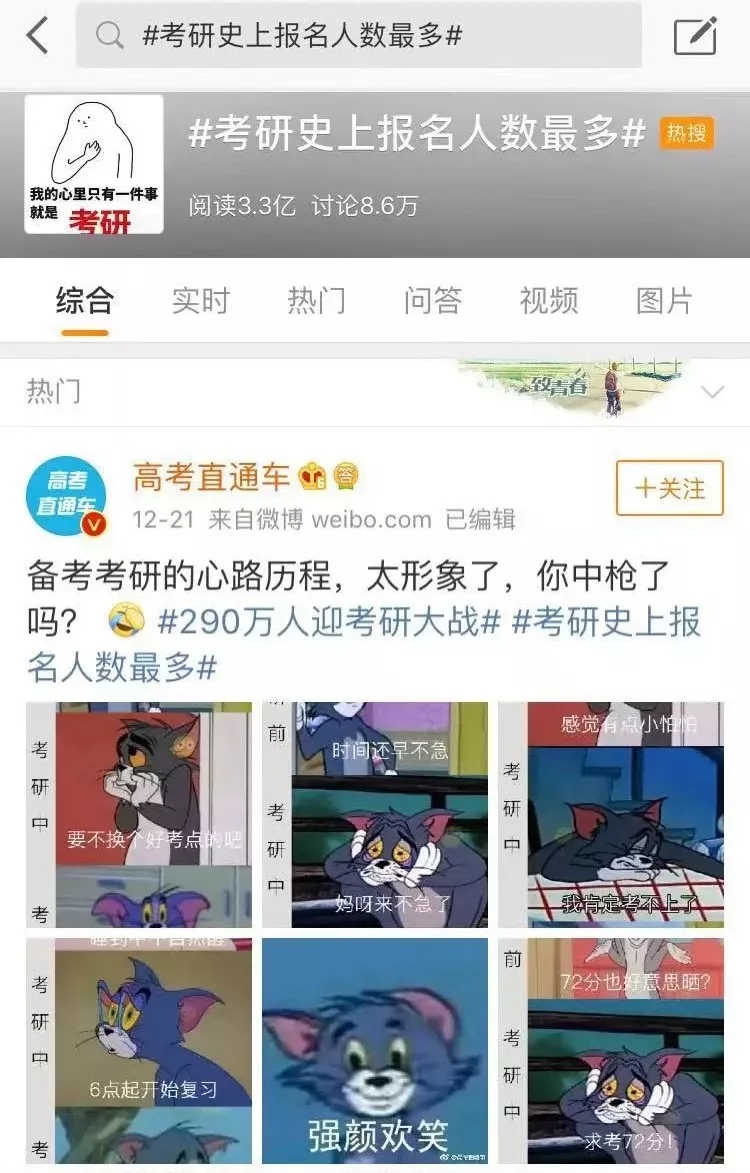The width and height of the screenshot is (750, 1173).
Task: View the image captioned 求考72分
Action: pyautogui.click(x=611, y=1050)
